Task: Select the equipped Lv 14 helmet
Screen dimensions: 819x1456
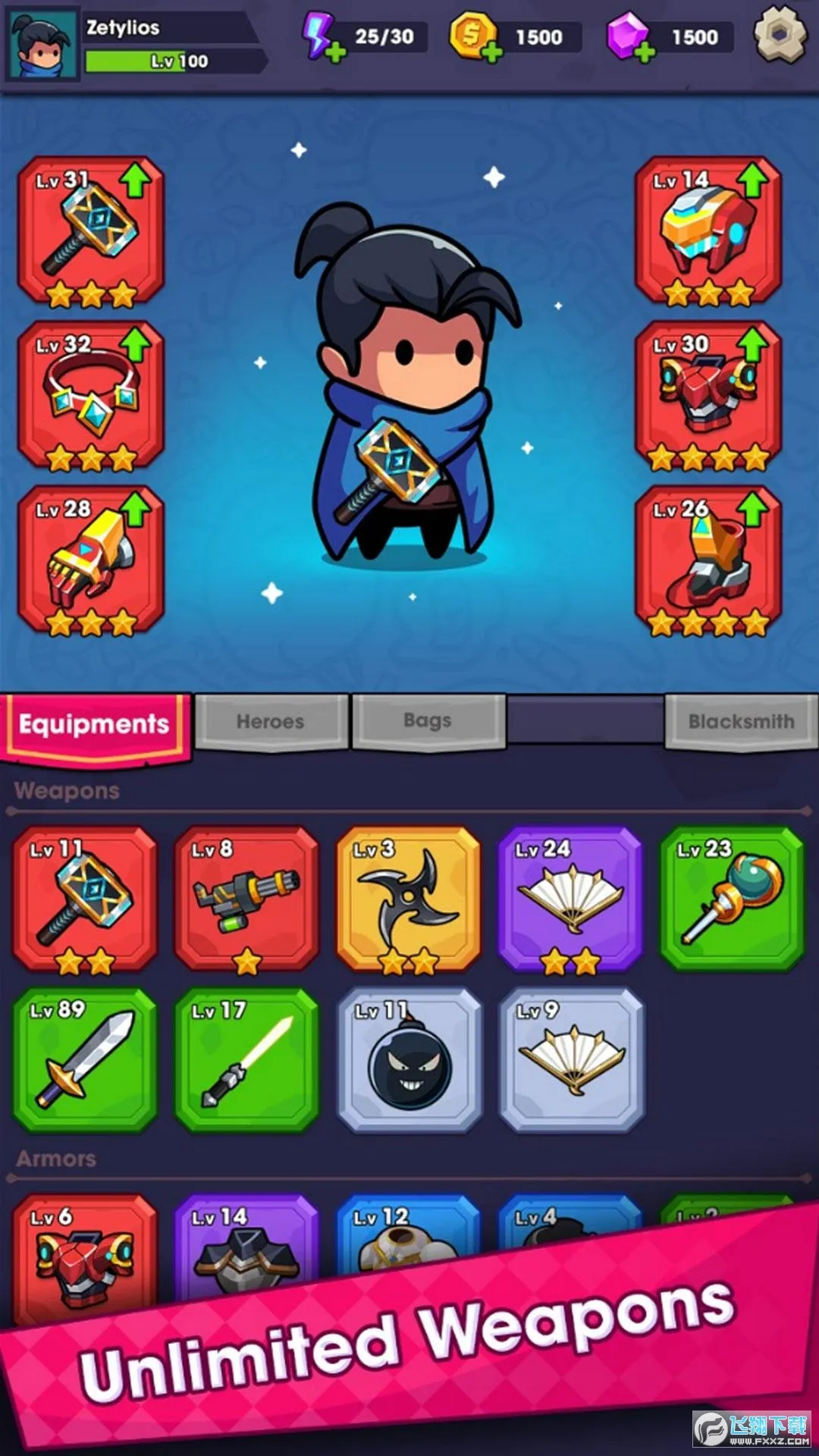Action: pos(708,231)
